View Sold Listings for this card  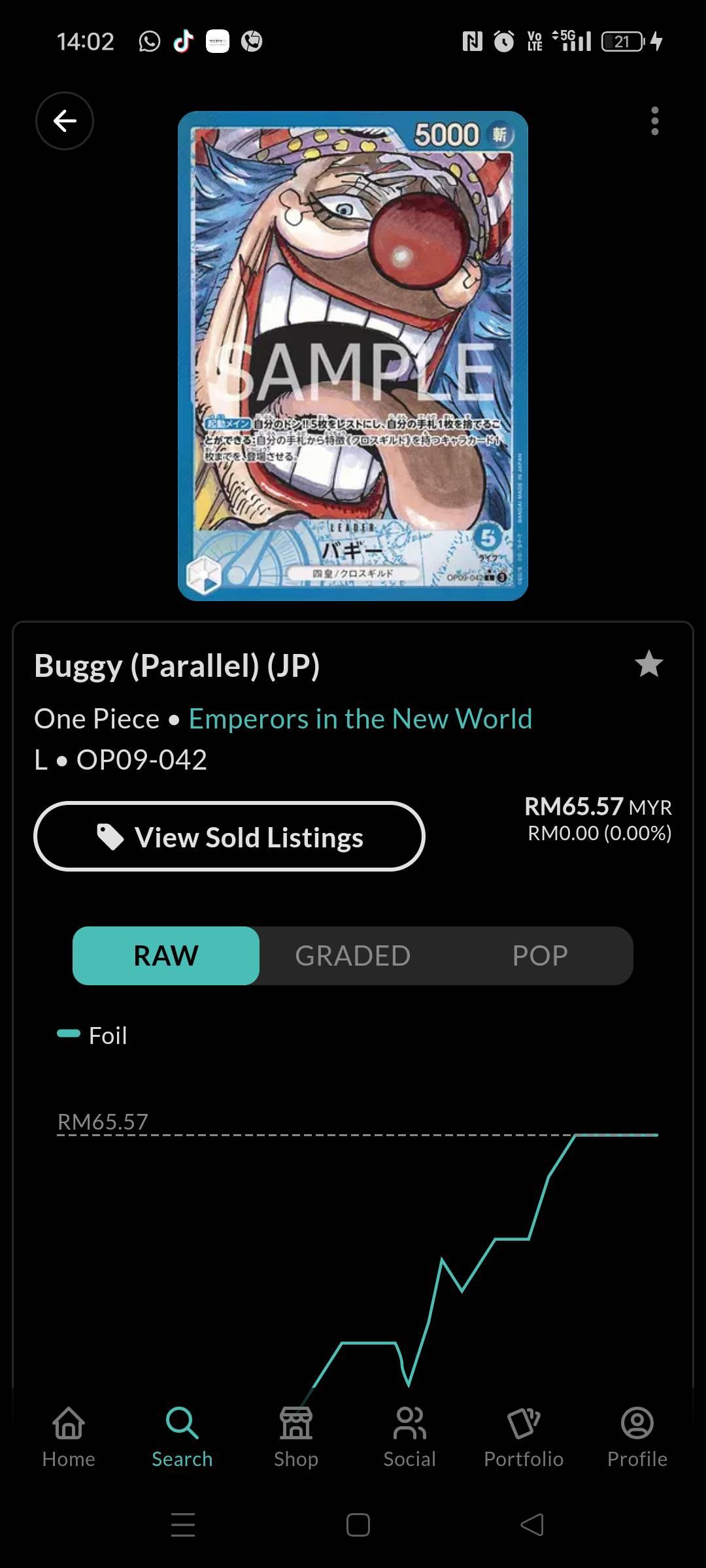229,837
